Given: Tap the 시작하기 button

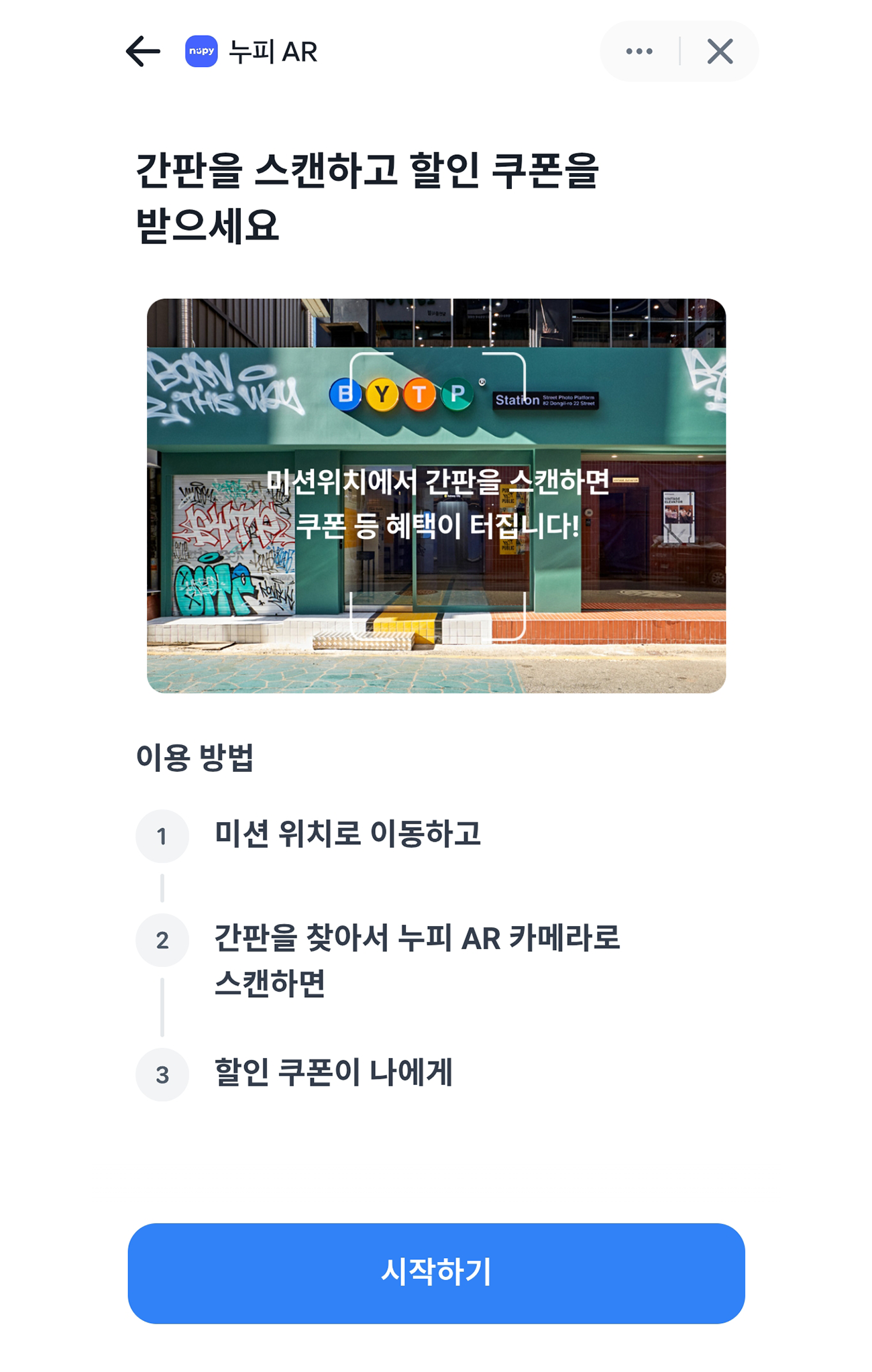Looking at the screenshot, I should [436, 1273].
